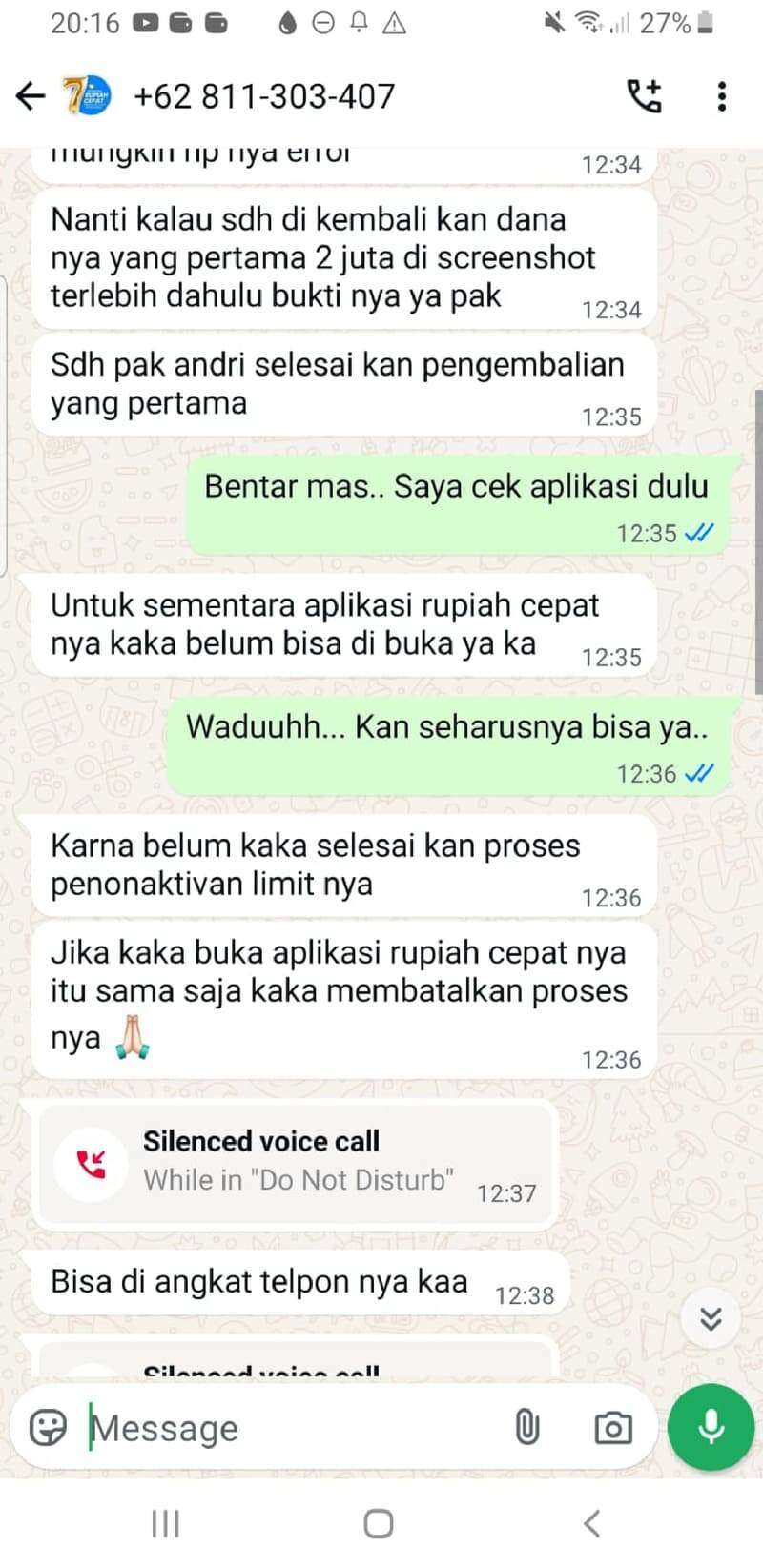Open the recent apps view
Screen dimensions: 763x1568
click(166, 1523)
